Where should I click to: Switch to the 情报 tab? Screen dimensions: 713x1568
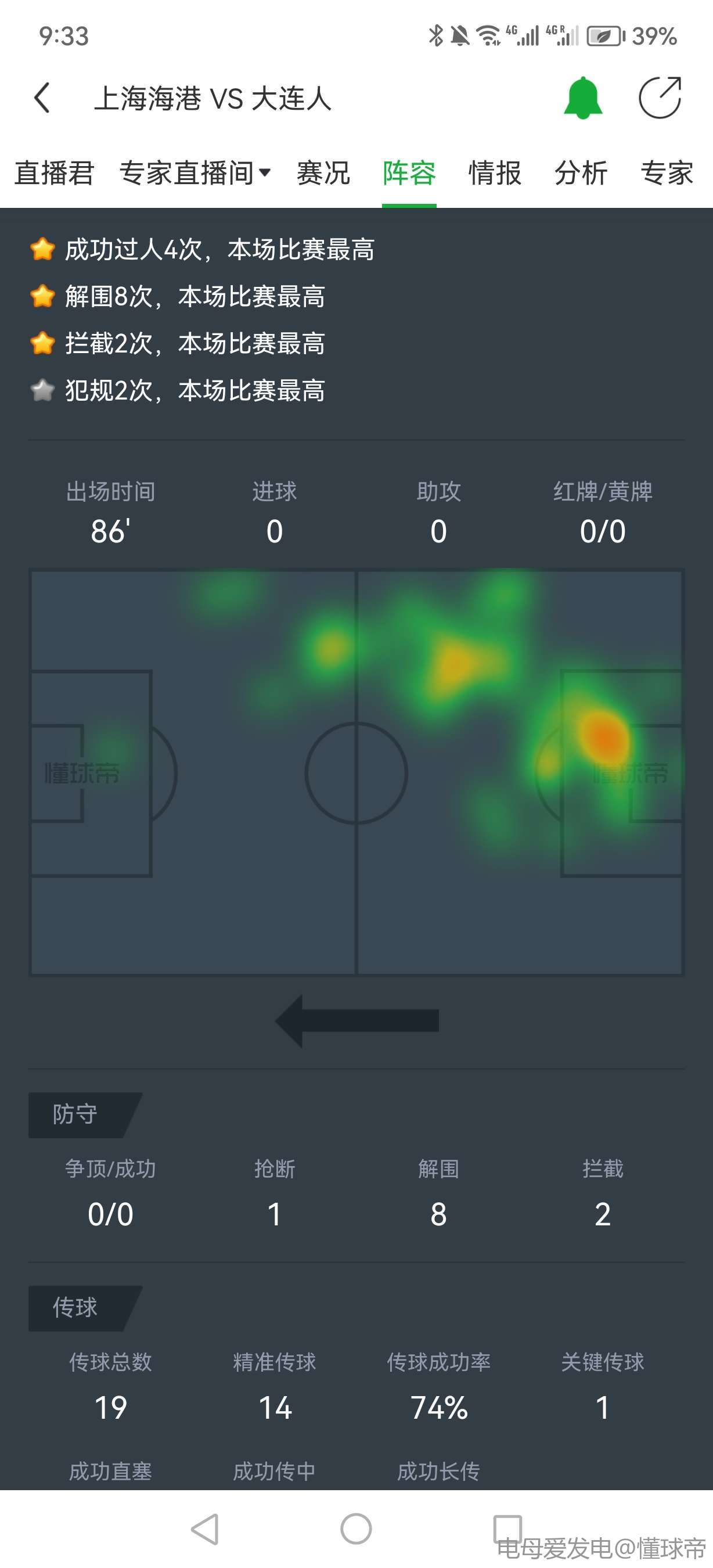[x=495, y=174]
